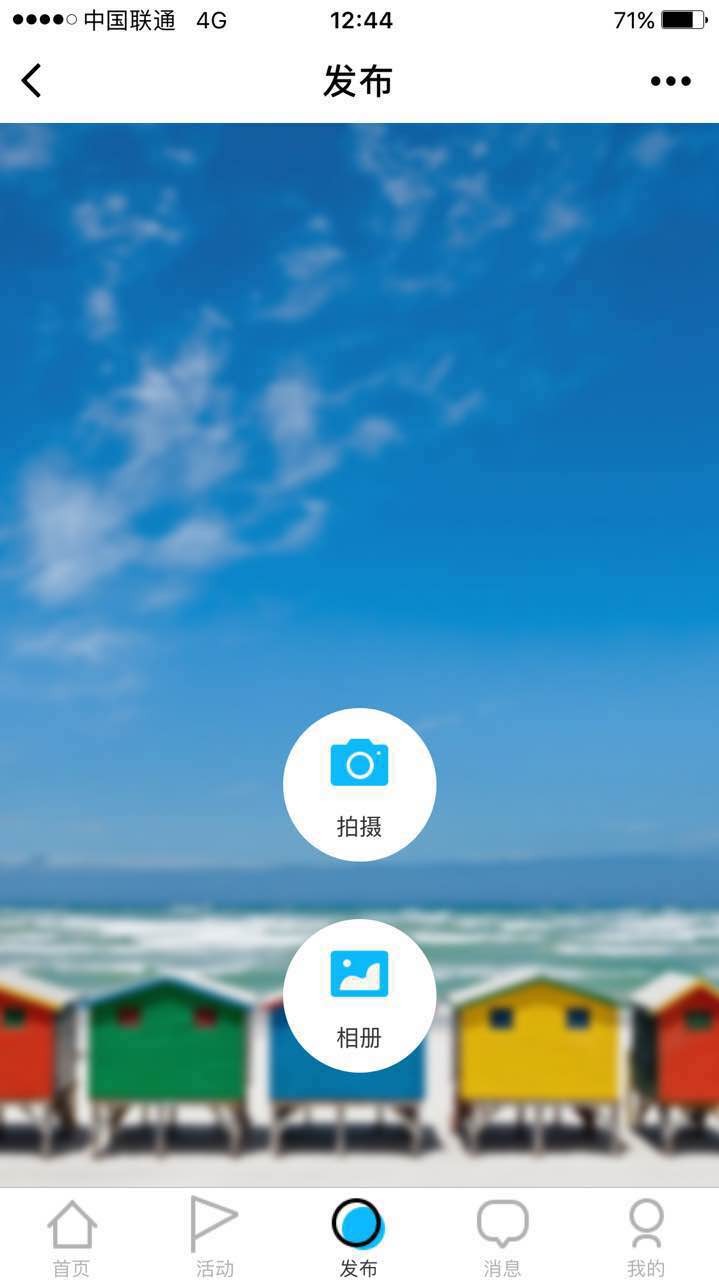Choose the 相册 album button
This screenshot has height=1280, width=719.
pos(359,996)
